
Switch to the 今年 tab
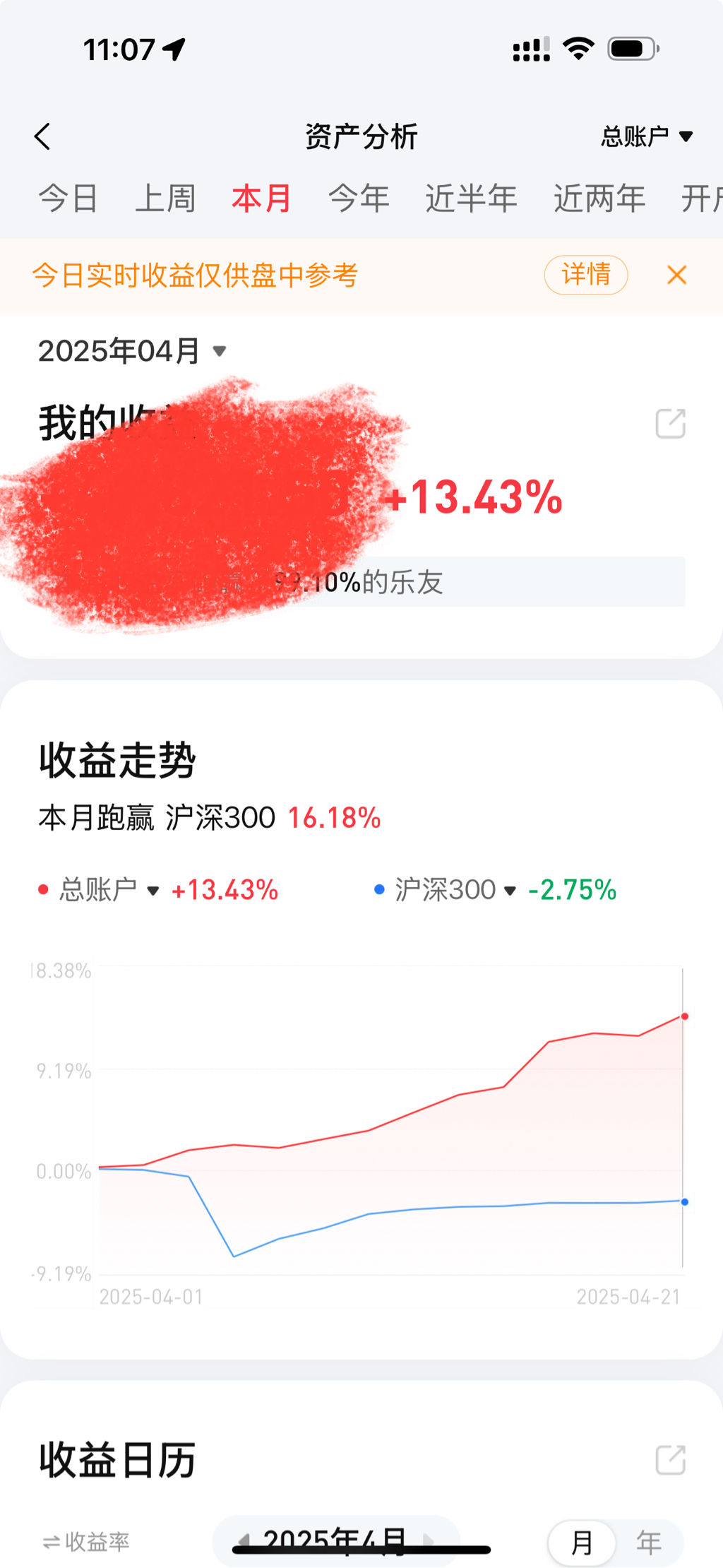click(359, 198)
